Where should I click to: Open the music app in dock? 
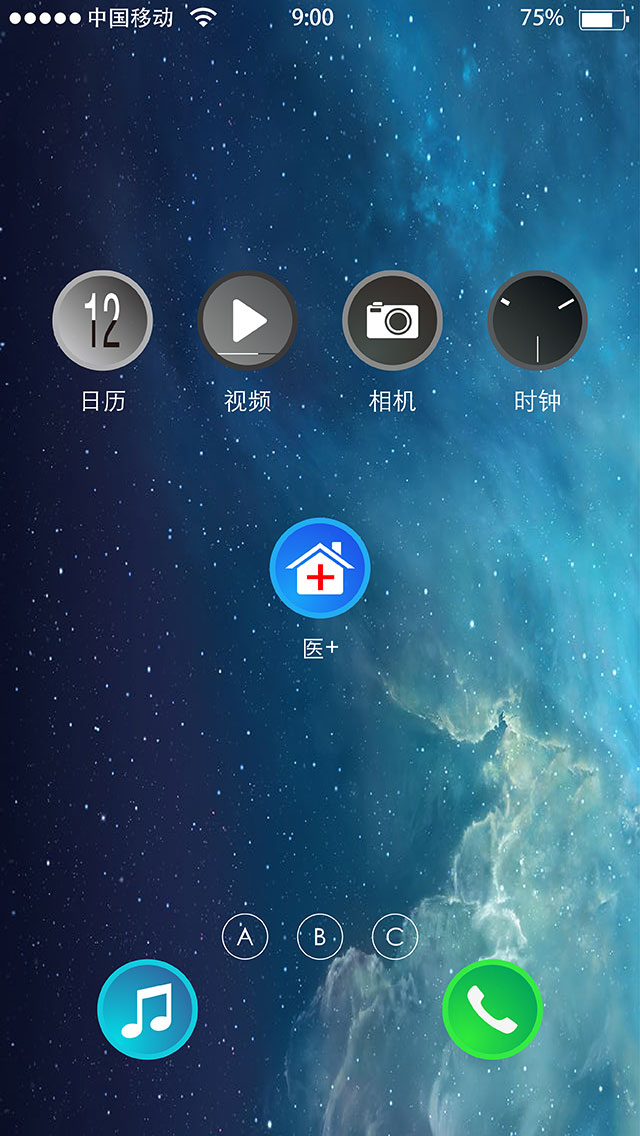(x=147, y=1009)
